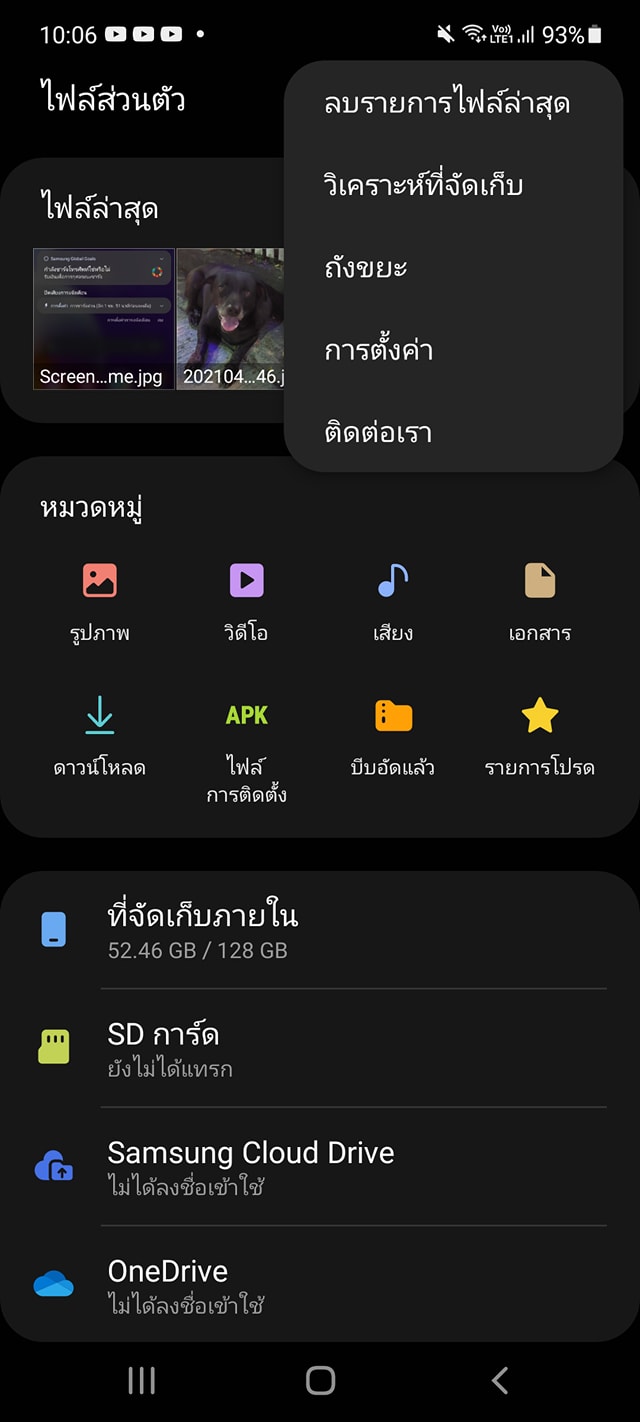Open the Screen...me.jpg recent file
Image resolution: width=640 pixels, height=1422 pixels.
(x=103, y=318)
